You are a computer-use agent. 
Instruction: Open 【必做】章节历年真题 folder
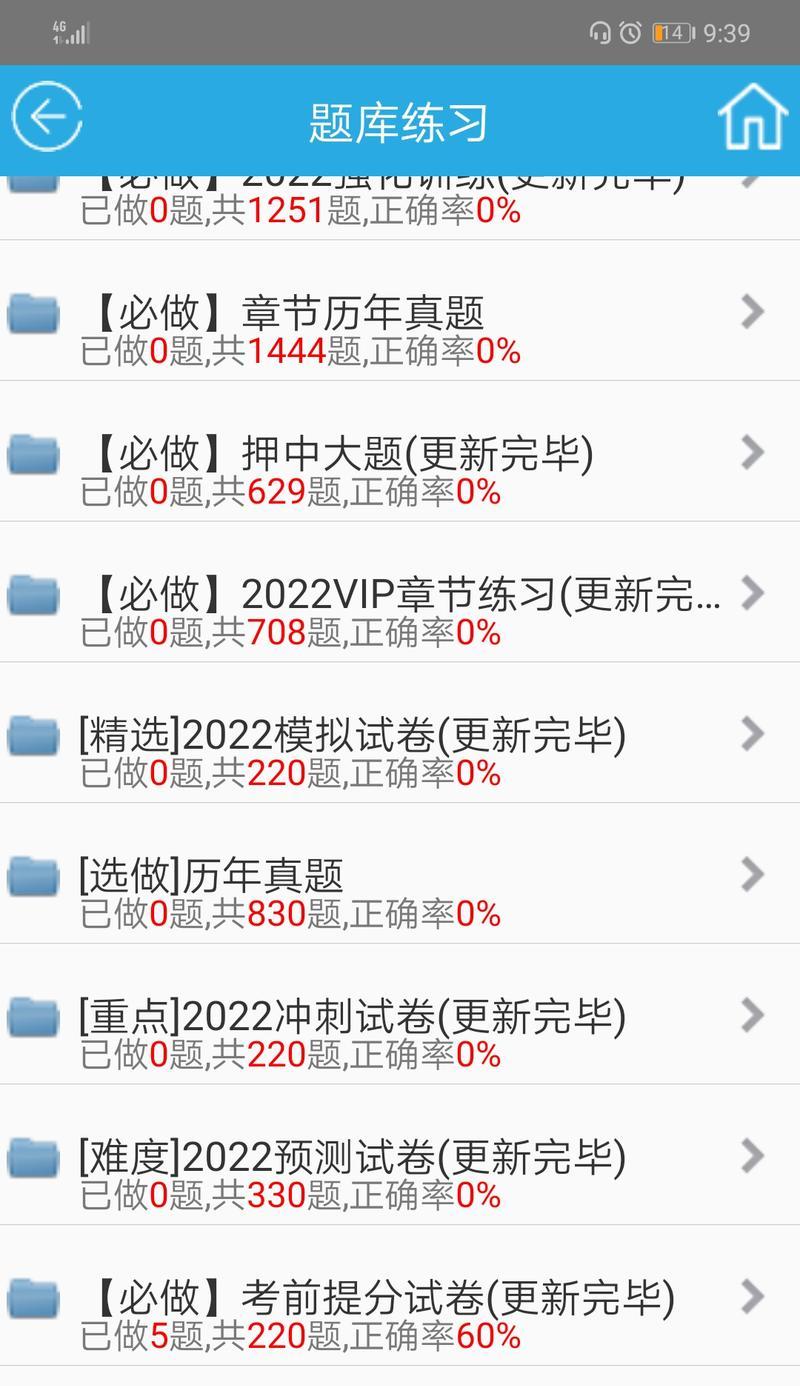pos(400,311)
